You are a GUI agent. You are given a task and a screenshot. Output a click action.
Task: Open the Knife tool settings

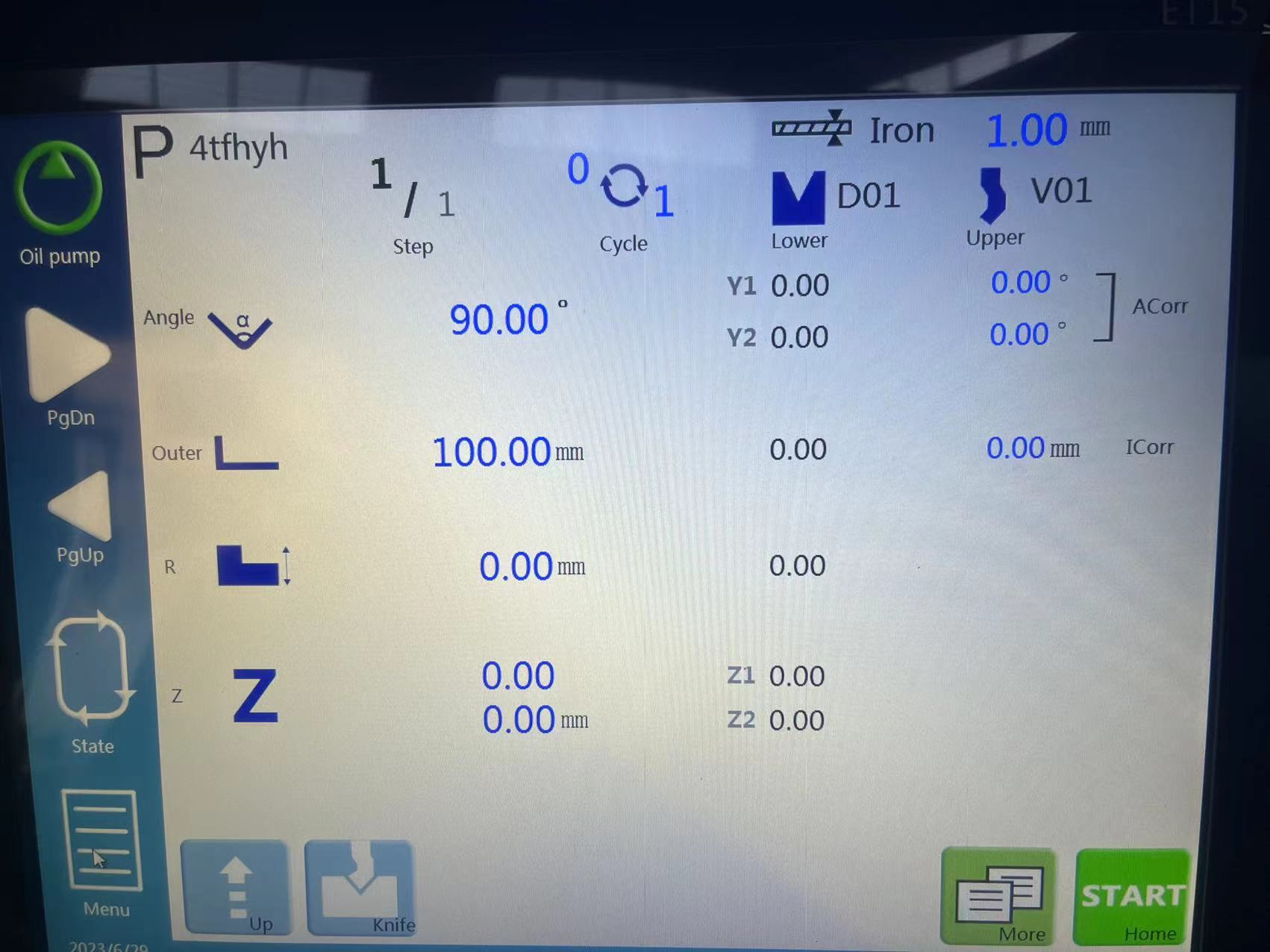tap(360, 887)
